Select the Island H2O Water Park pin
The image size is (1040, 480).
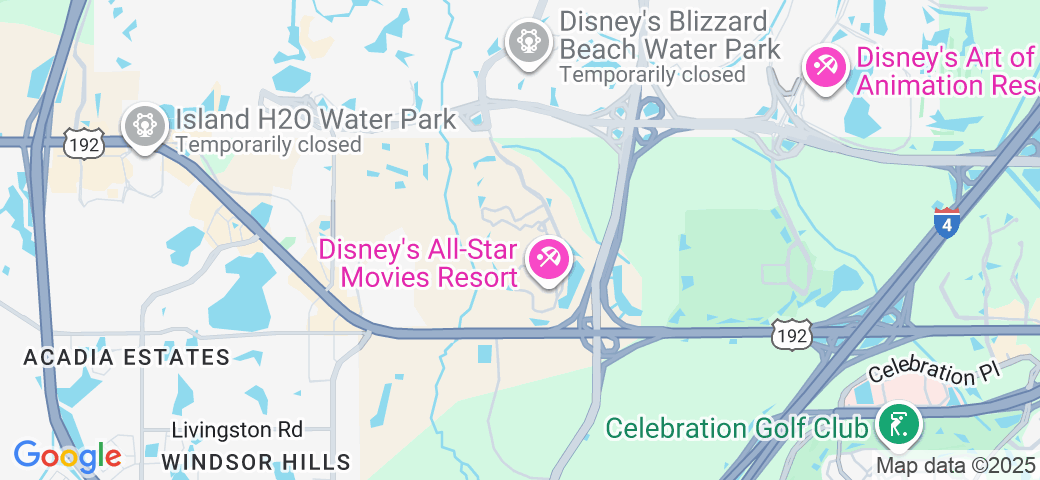[x=145, y=125]
